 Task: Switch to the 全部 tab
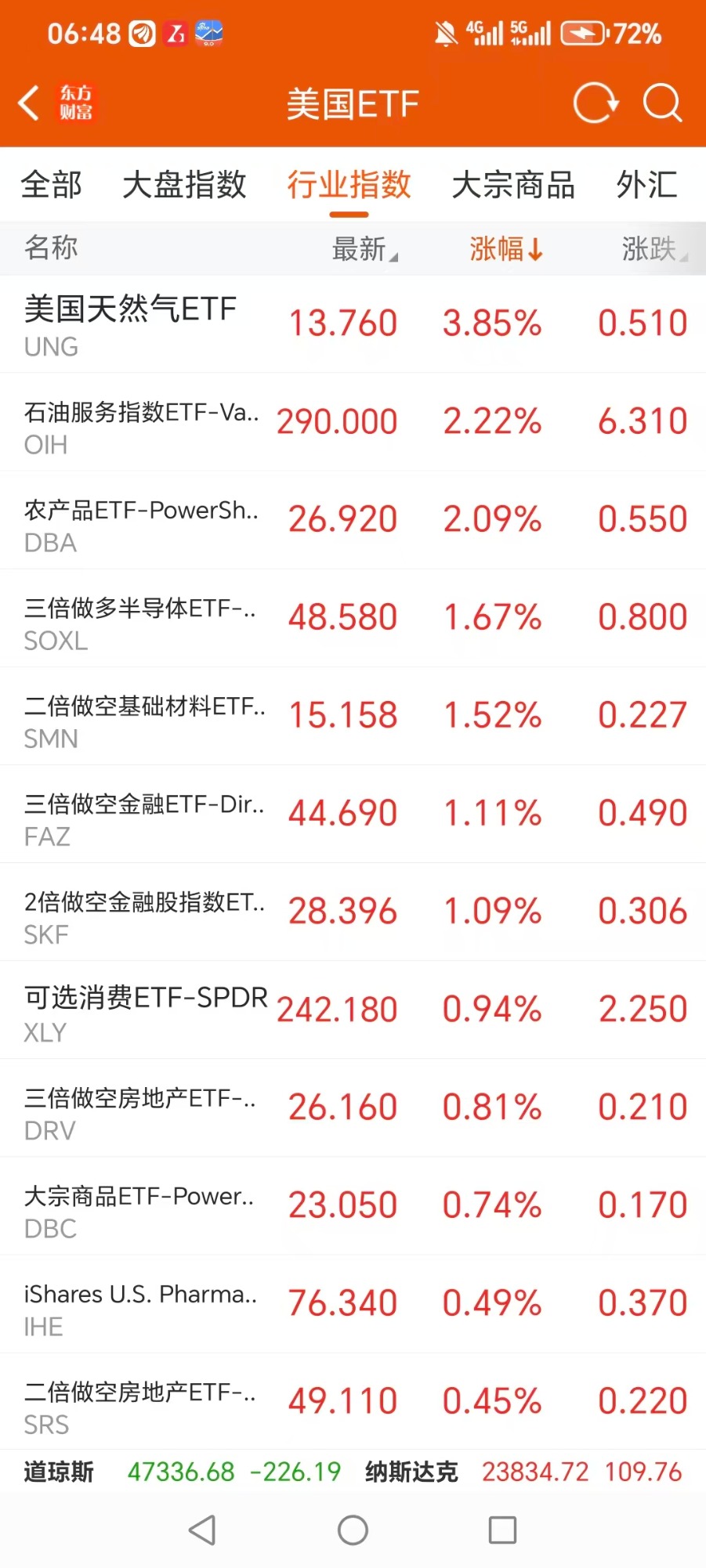(52, 186)
